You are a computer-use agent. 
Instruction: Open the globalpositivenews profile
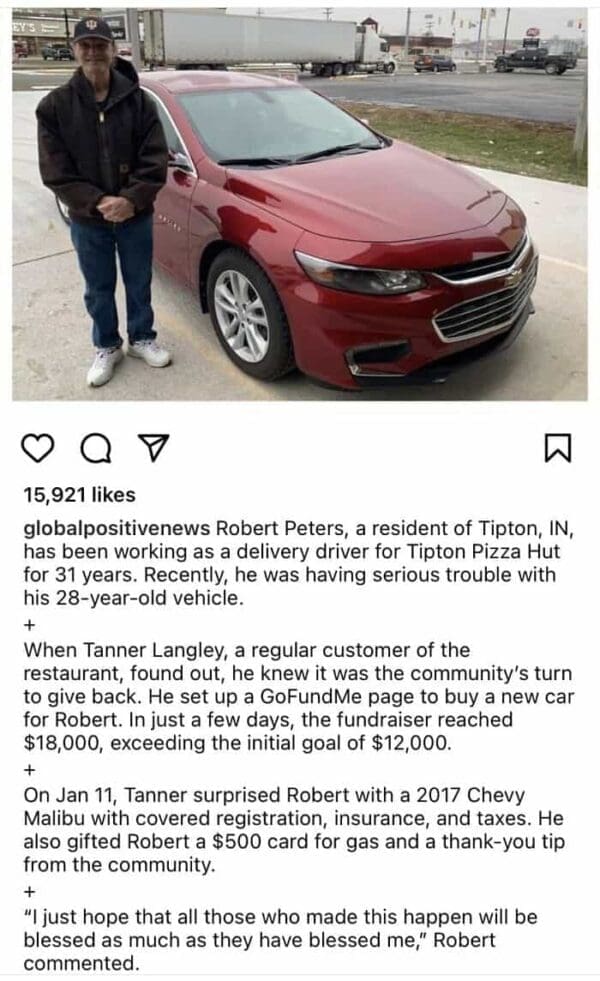coord(116,528)
